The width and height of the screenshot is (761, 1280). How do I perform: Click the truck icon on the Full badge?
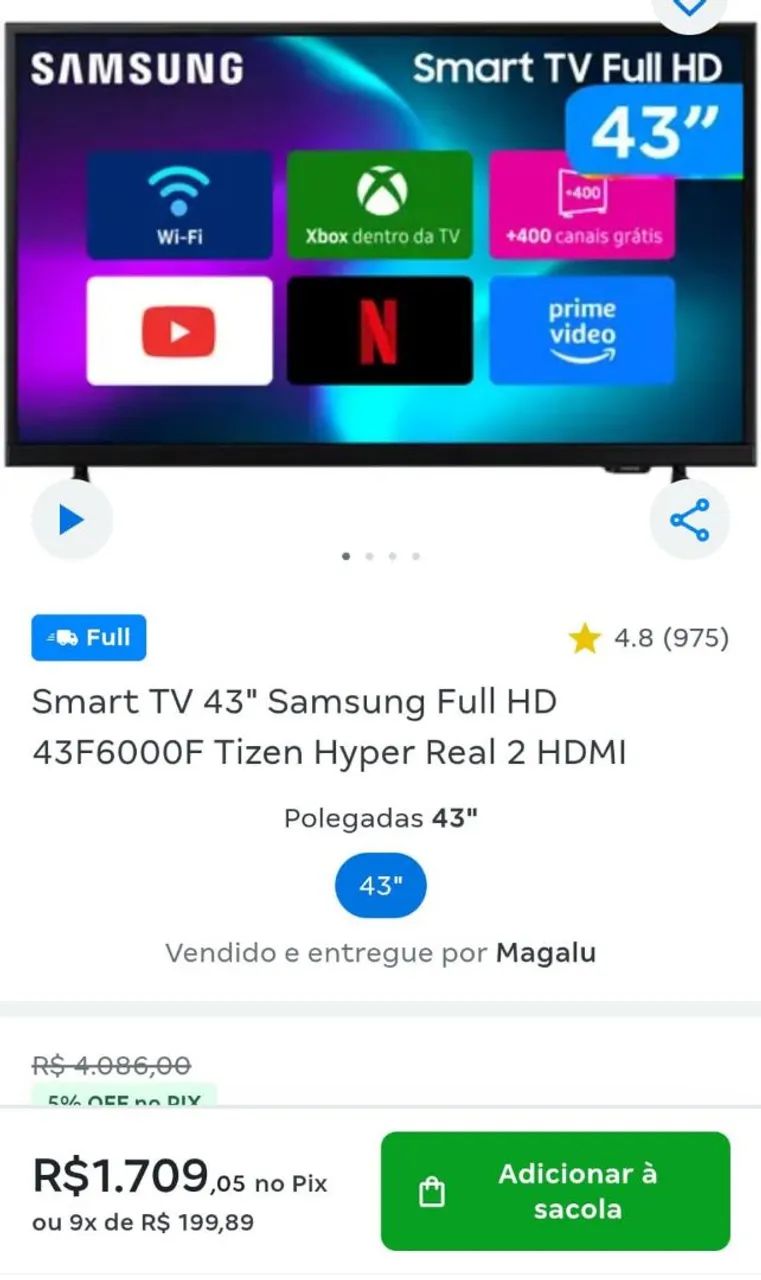coord(64,637)
